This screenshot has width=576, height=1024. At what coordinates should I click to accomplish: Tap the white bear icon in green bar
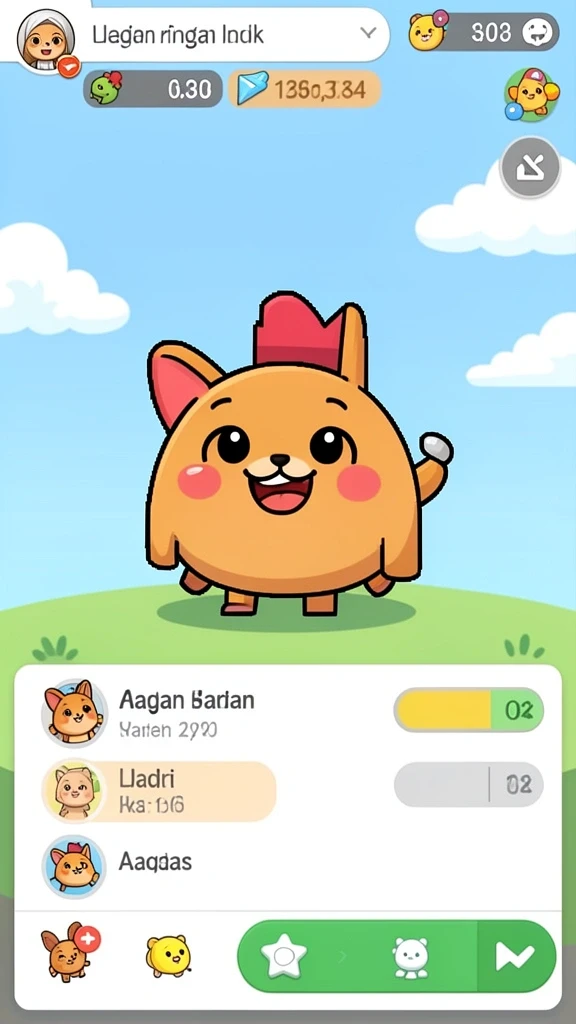click(411, 958)
